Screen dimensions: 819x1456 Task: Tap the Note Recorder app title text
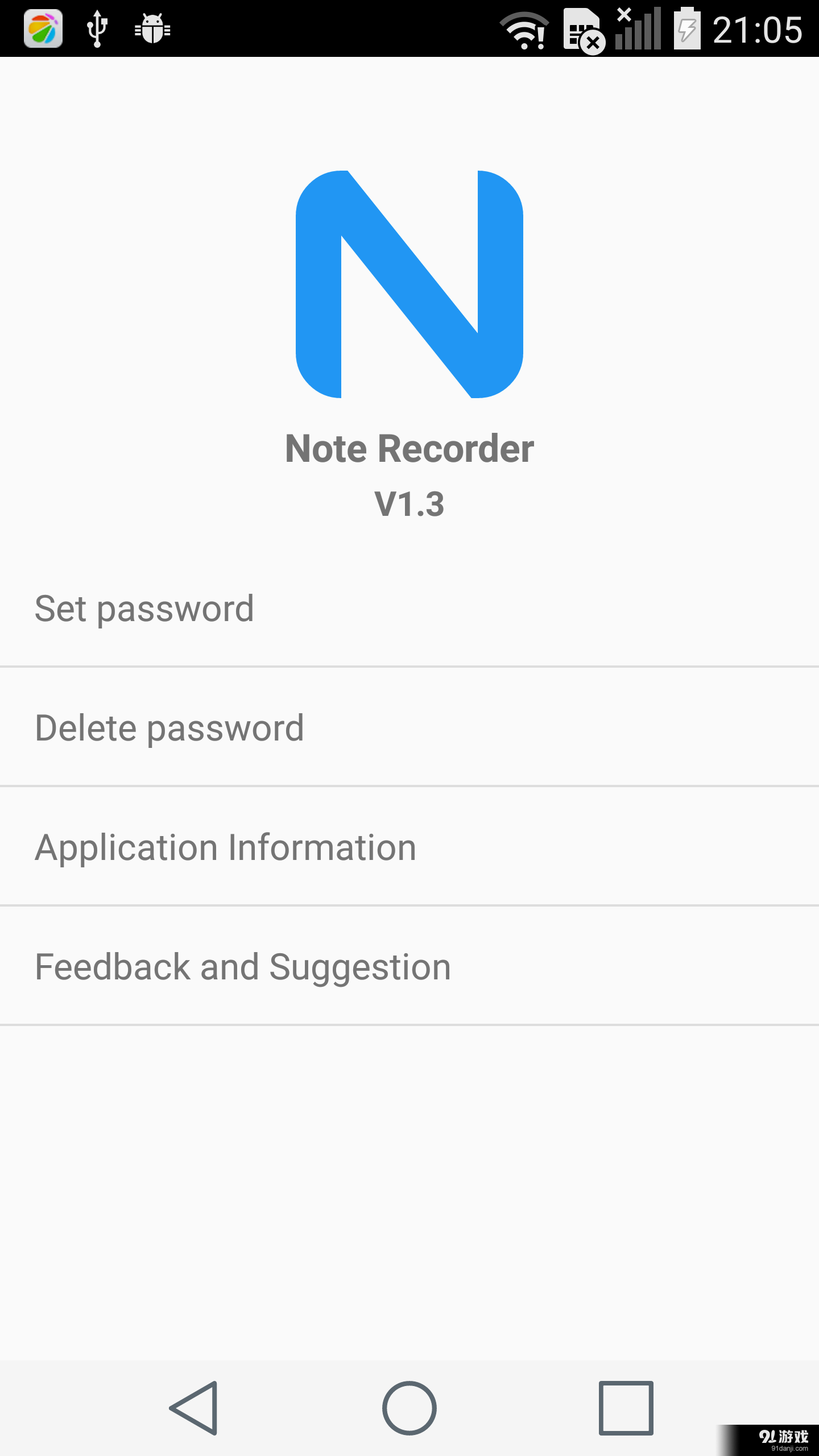(409, 448)
